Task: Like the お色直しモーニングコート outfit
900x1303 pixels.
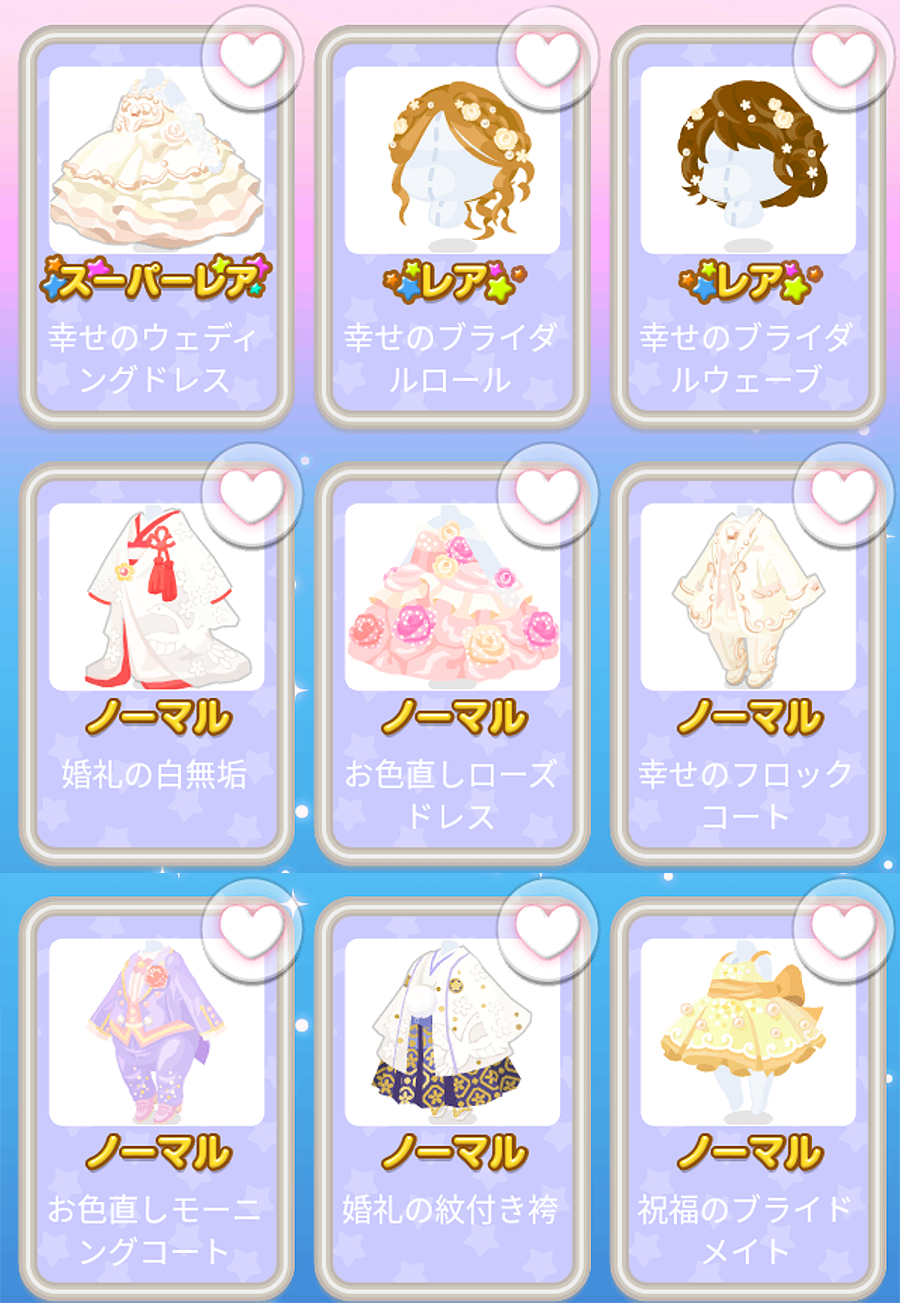Action: click(x=252, y=929)
